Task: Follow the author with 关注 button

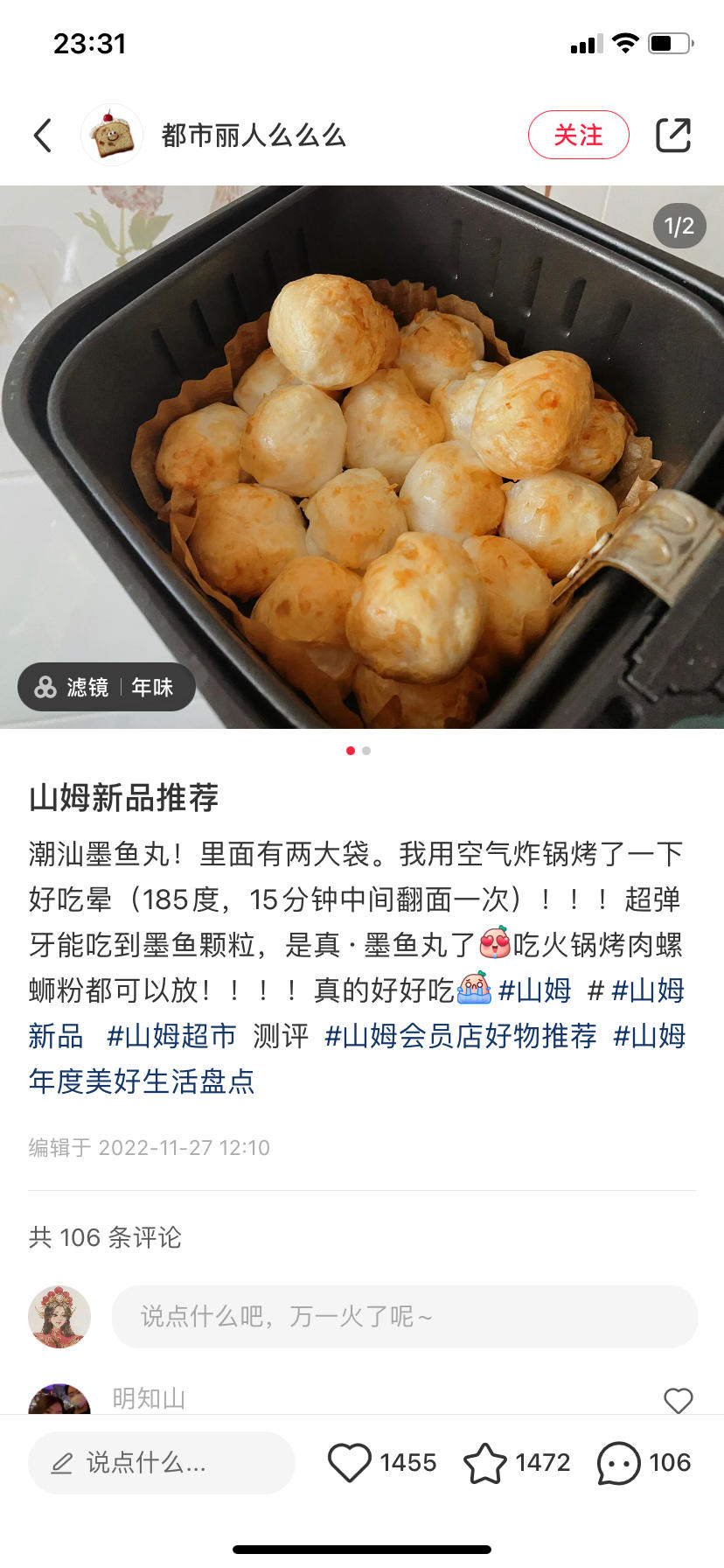Action: (578, 136)
